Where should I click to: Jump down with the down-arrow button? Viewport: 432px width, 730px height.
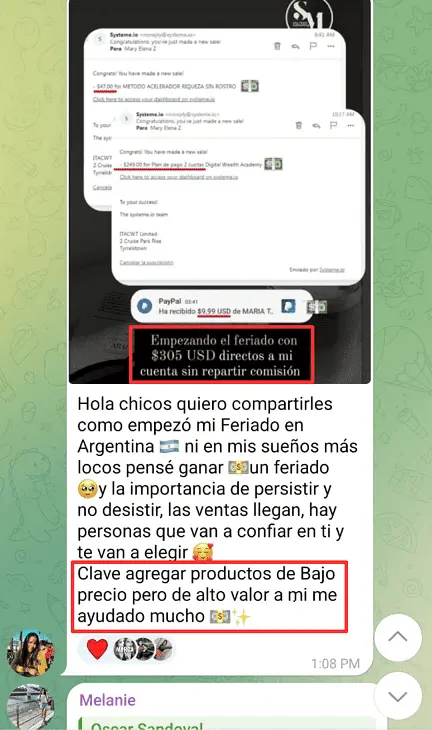(x=398, y=696)
